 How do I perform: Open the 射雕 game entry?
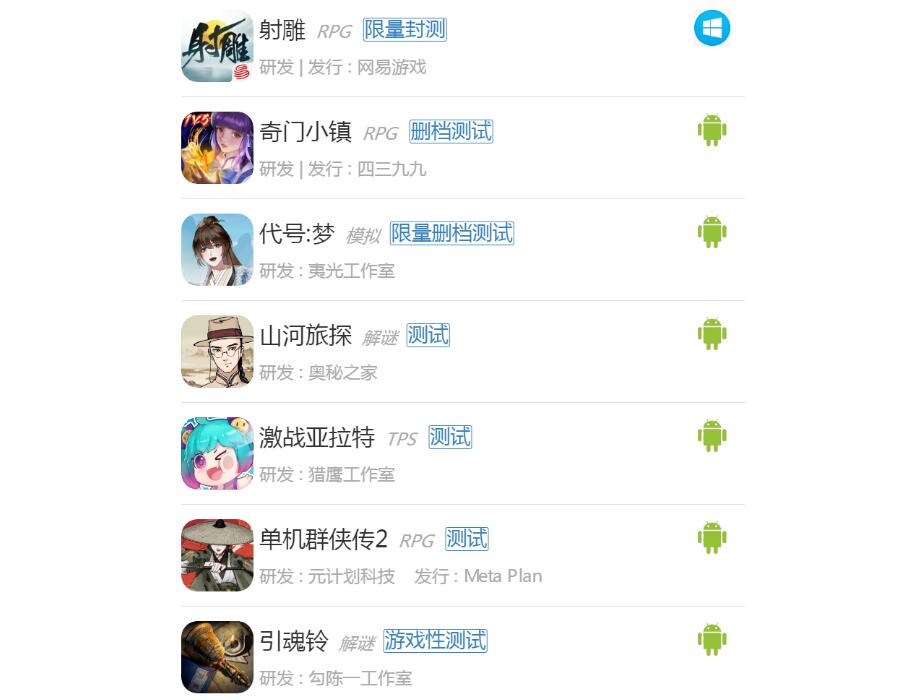click(x=282, y=31)
